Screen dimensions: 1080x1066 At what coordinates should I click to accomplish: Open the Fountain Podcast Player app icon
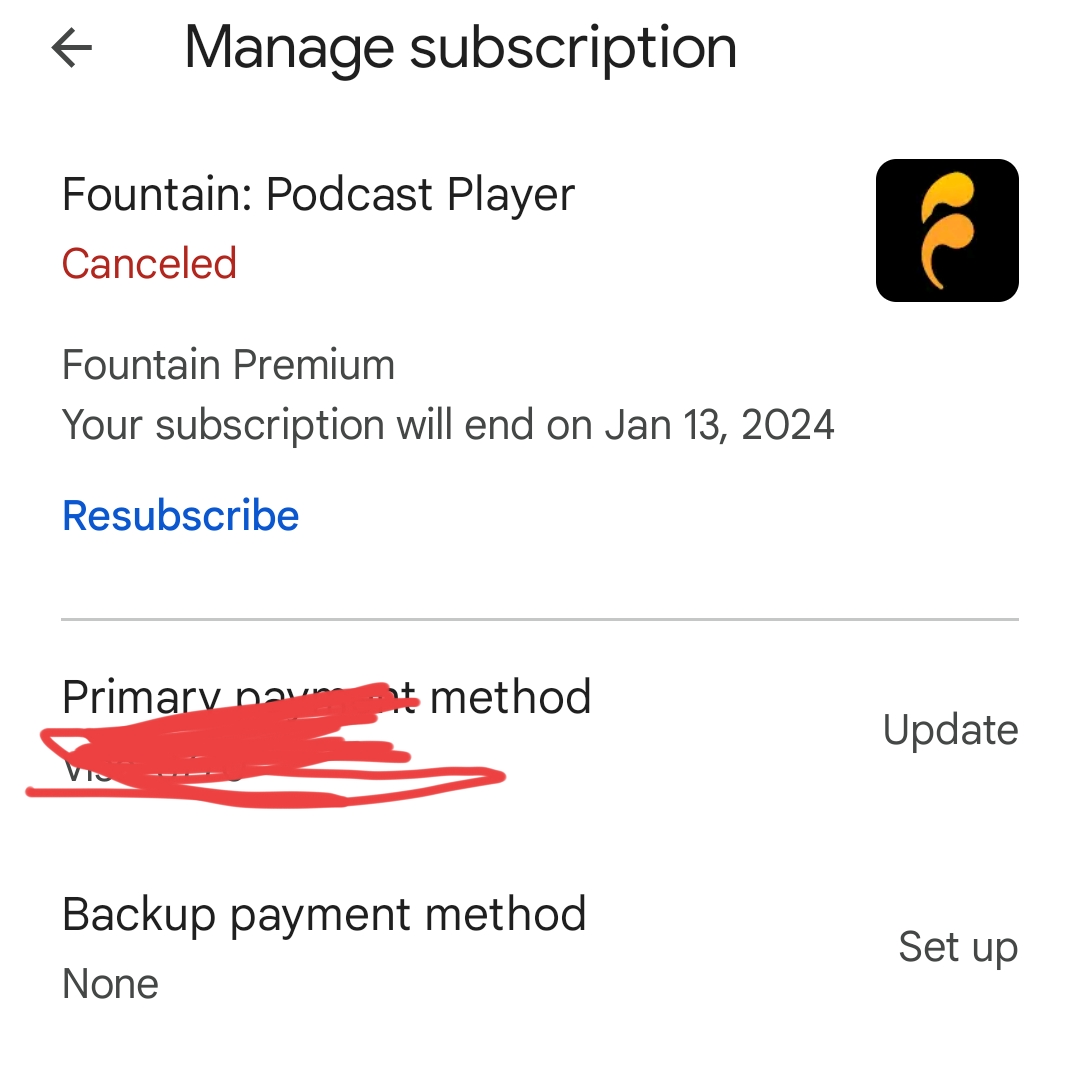tap(946, 231)
